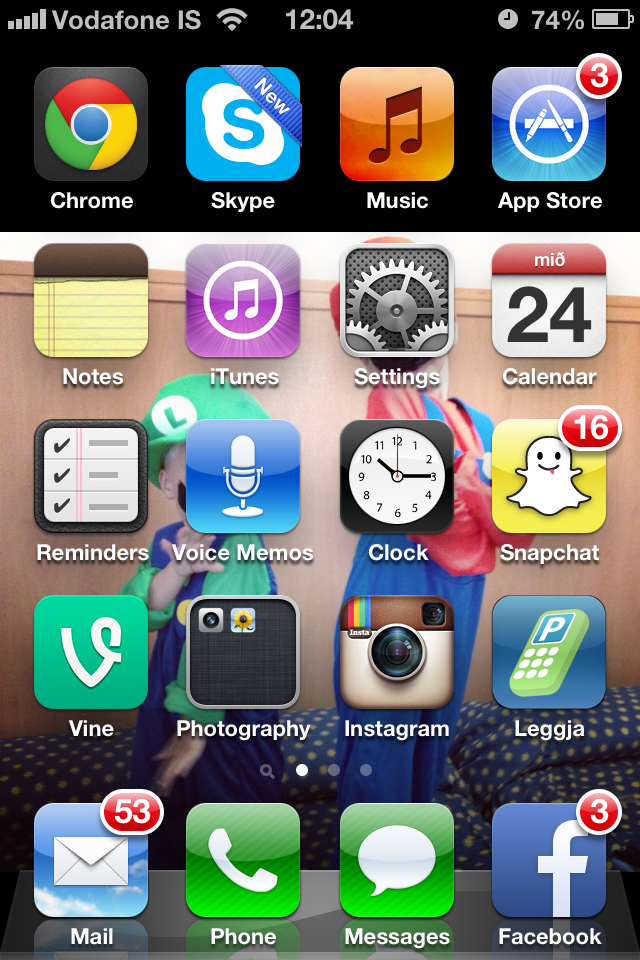Open Instagram

(397, 653)
